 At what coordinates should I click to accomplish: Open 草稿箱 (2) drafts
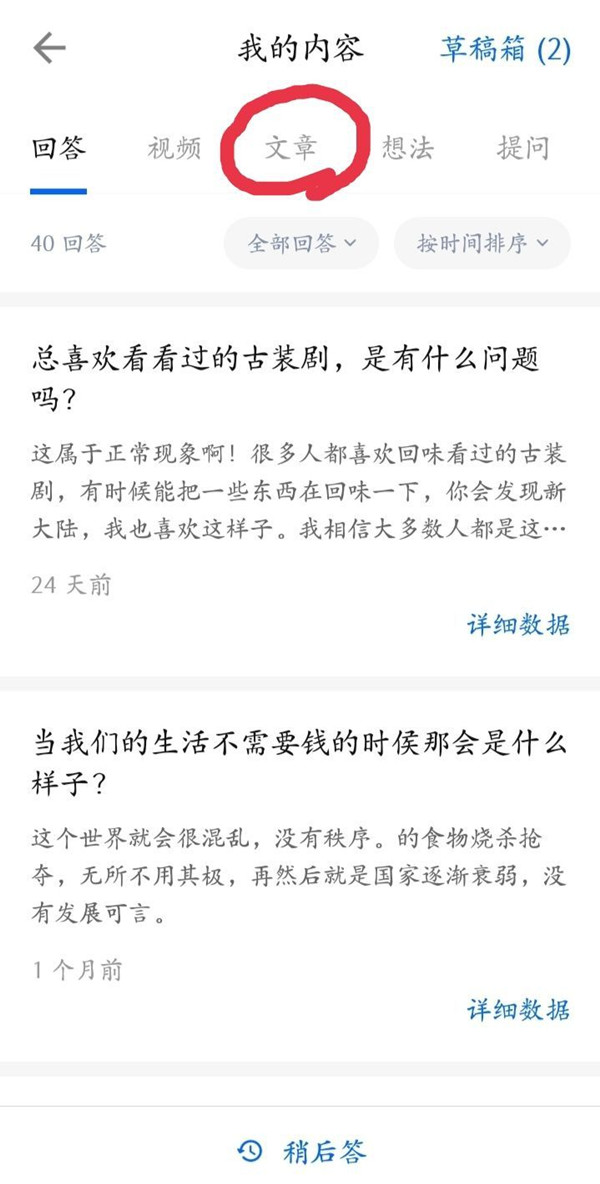505,49
